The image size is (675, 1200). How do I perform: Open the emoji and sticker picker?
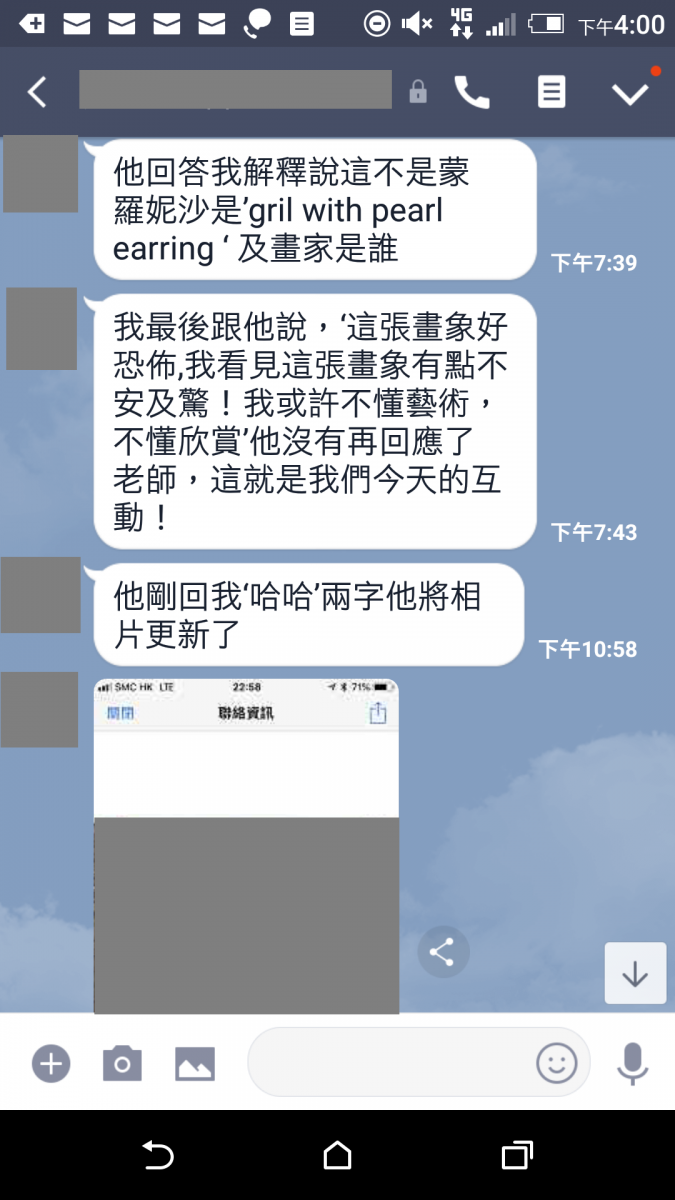[557, 1062]
